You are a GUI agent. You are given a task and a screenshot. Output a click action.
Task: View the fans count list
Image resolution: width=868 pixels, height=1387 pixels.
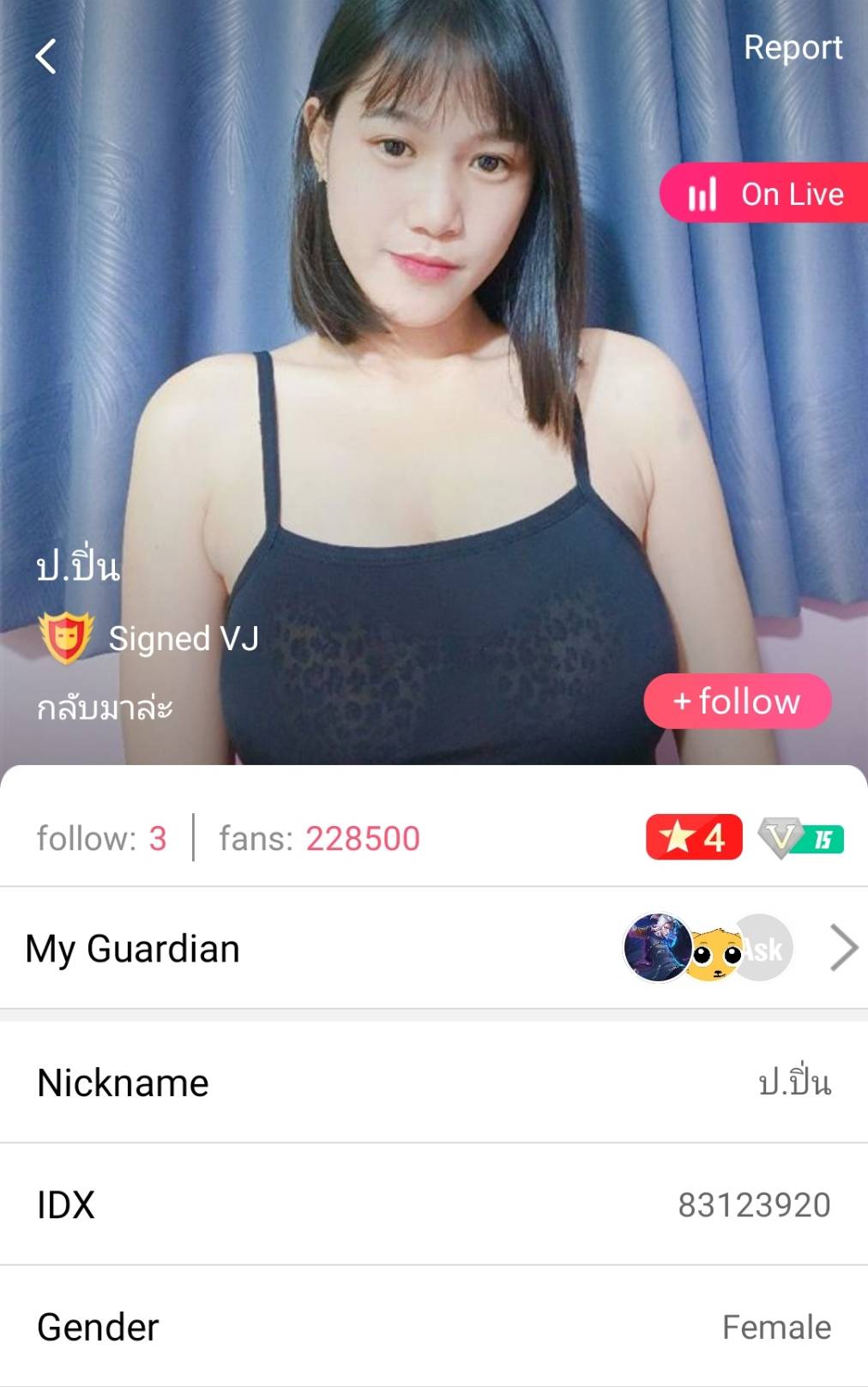click(319, 839)
